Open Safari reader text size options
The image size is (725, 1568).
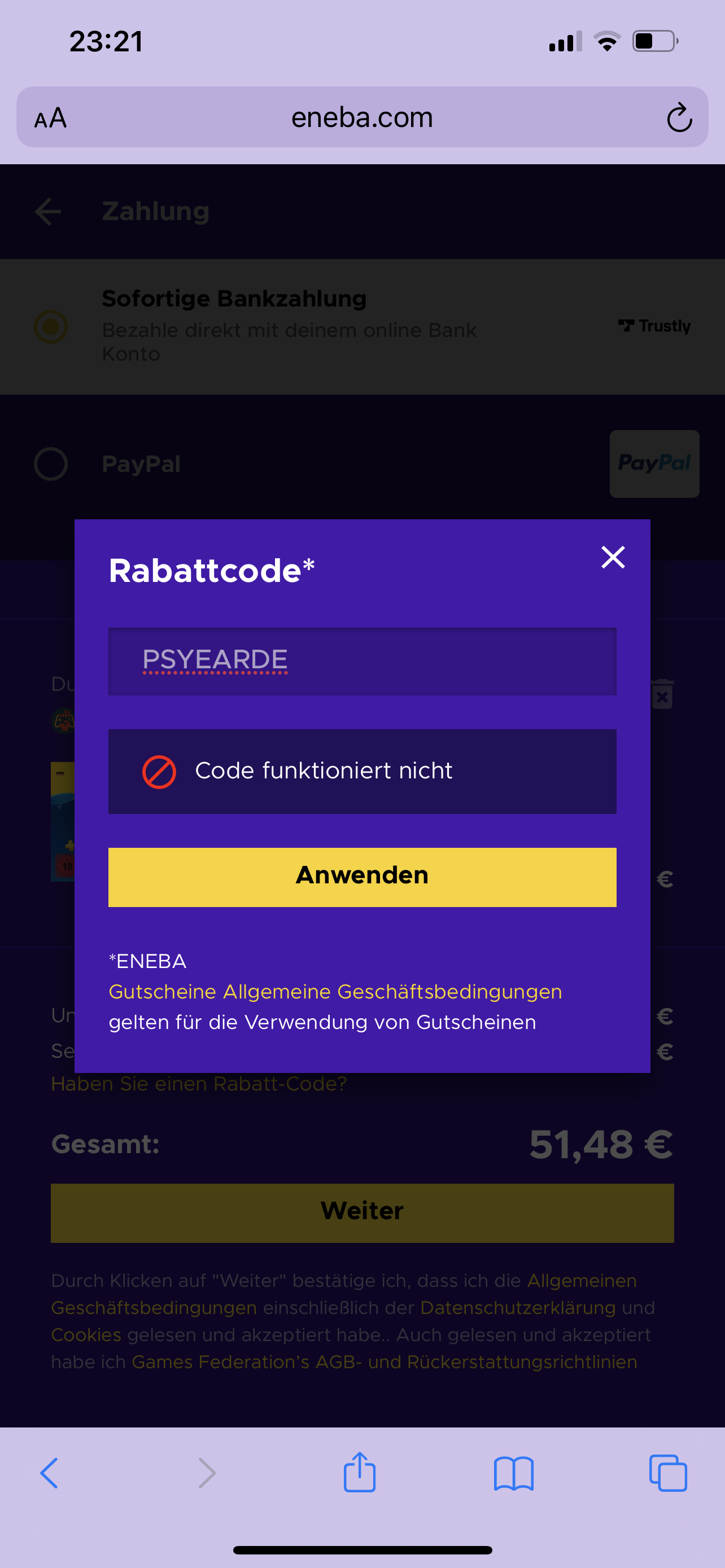point(50,117)
